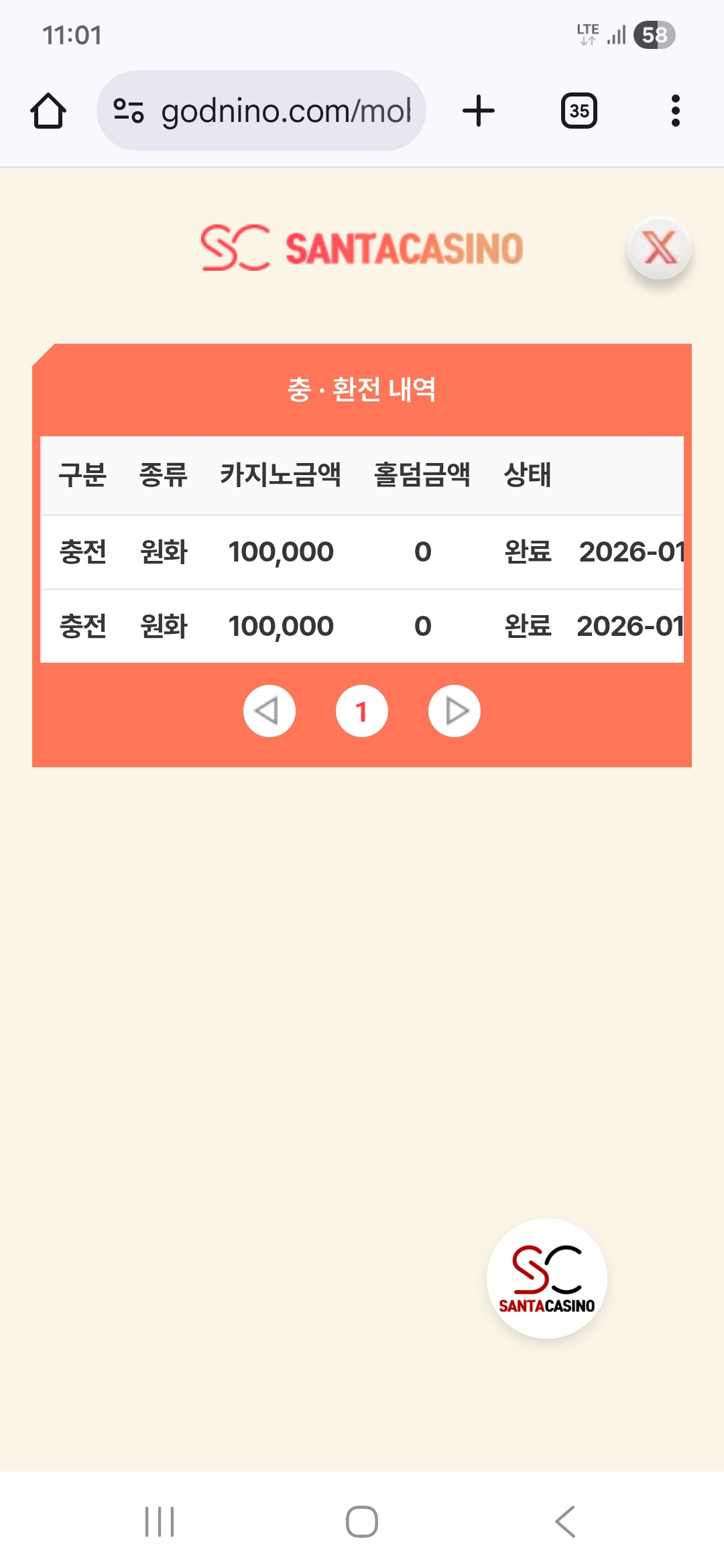Tap the floating SantaCasino round button
The width and height of the screenshot is (724, 1568).
[x=547, y=1279]
